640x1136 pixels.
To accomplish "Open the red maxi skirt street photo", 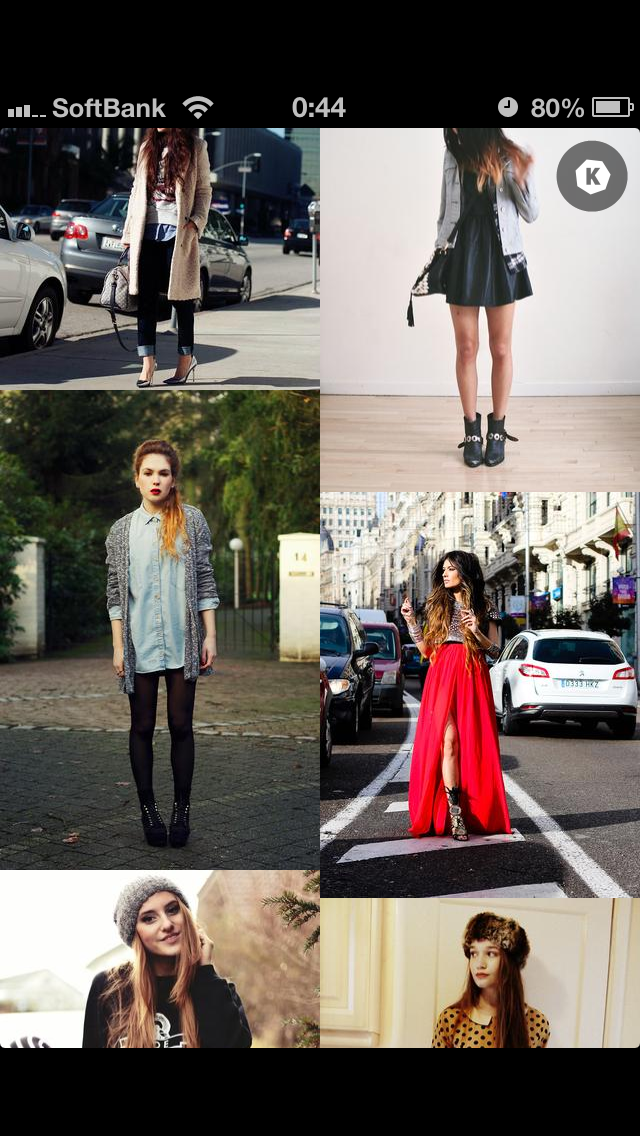I will 480,694.
